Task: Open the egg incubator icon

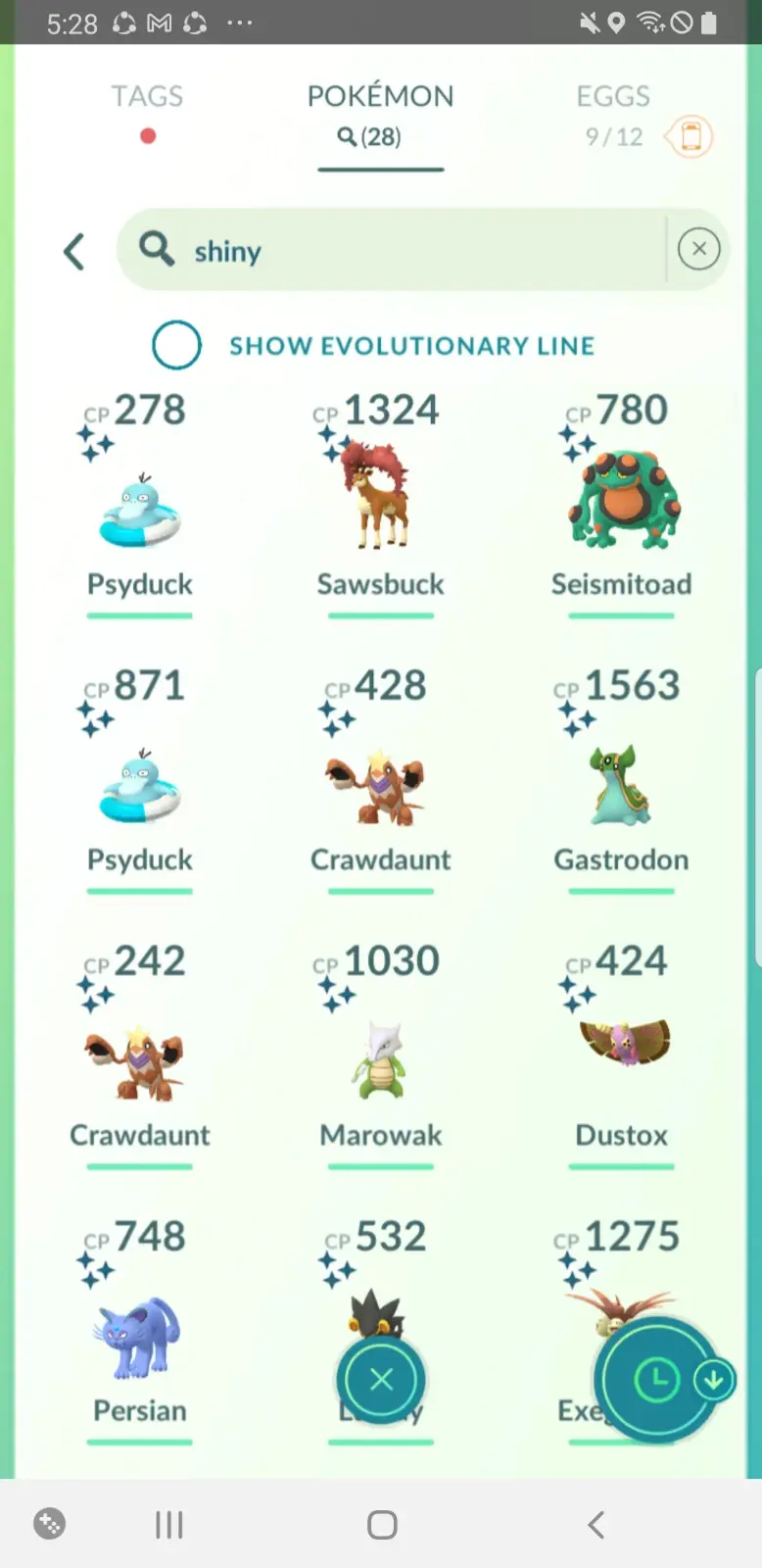Action: (691, 136)
